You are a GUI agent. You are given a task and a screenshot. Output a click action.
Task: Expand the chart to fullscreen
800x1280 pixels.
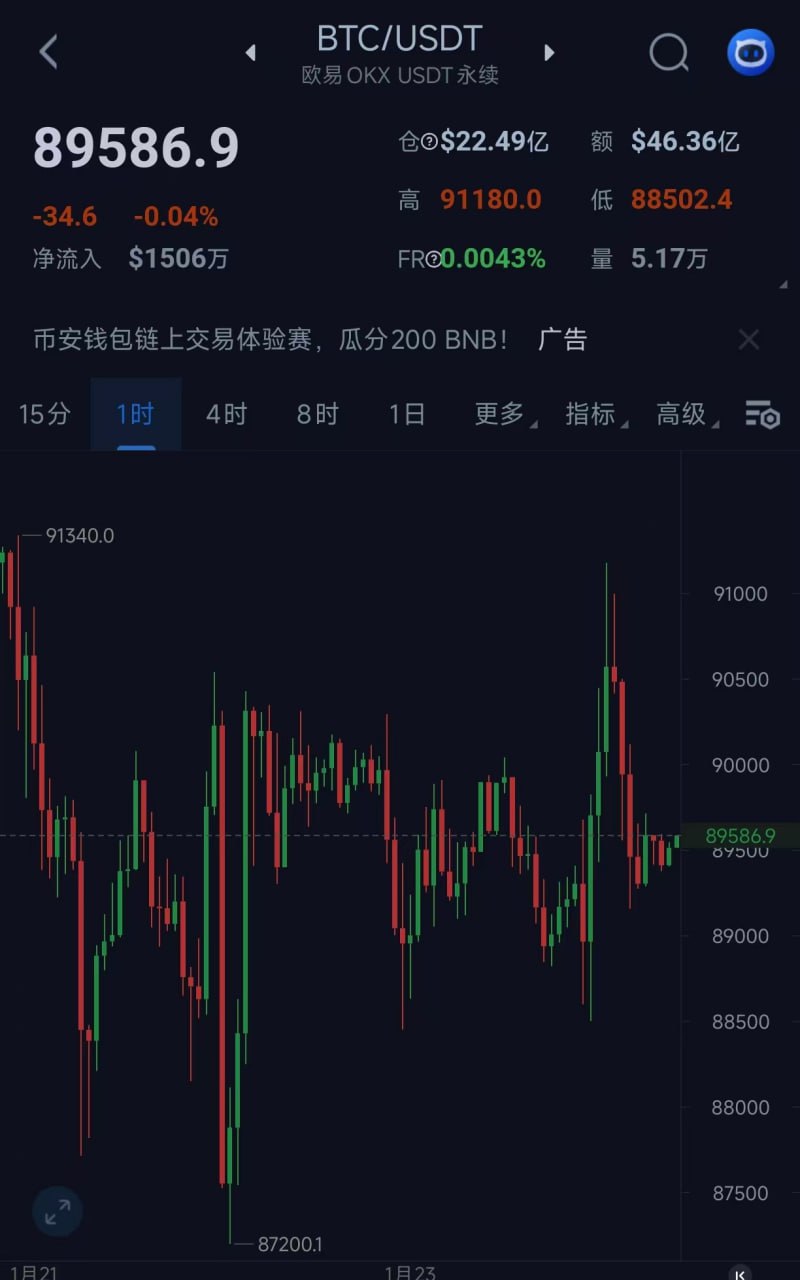point(58,1212)
